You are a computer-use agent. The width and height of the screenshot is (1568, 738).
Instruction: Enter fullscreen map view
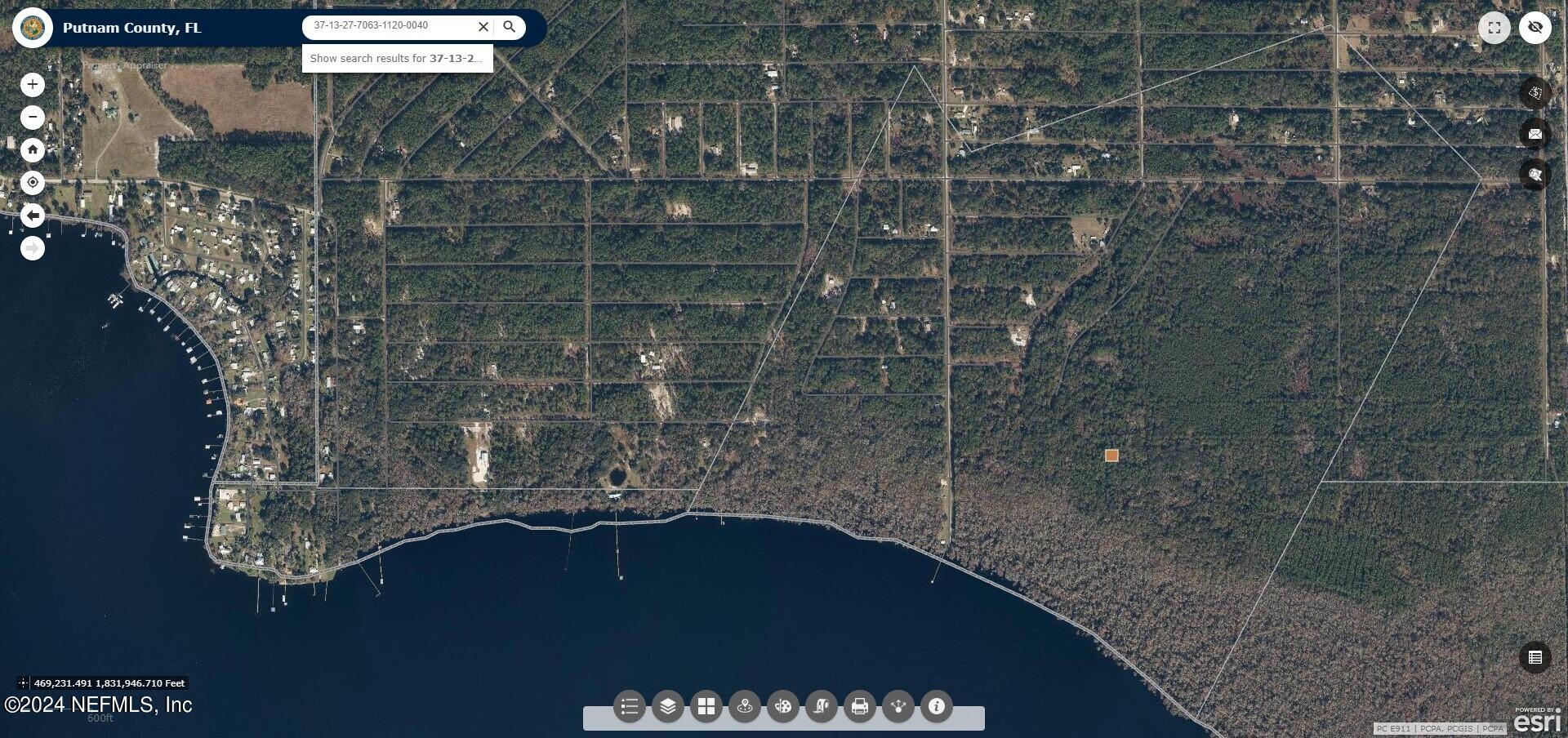(1494, 27)
